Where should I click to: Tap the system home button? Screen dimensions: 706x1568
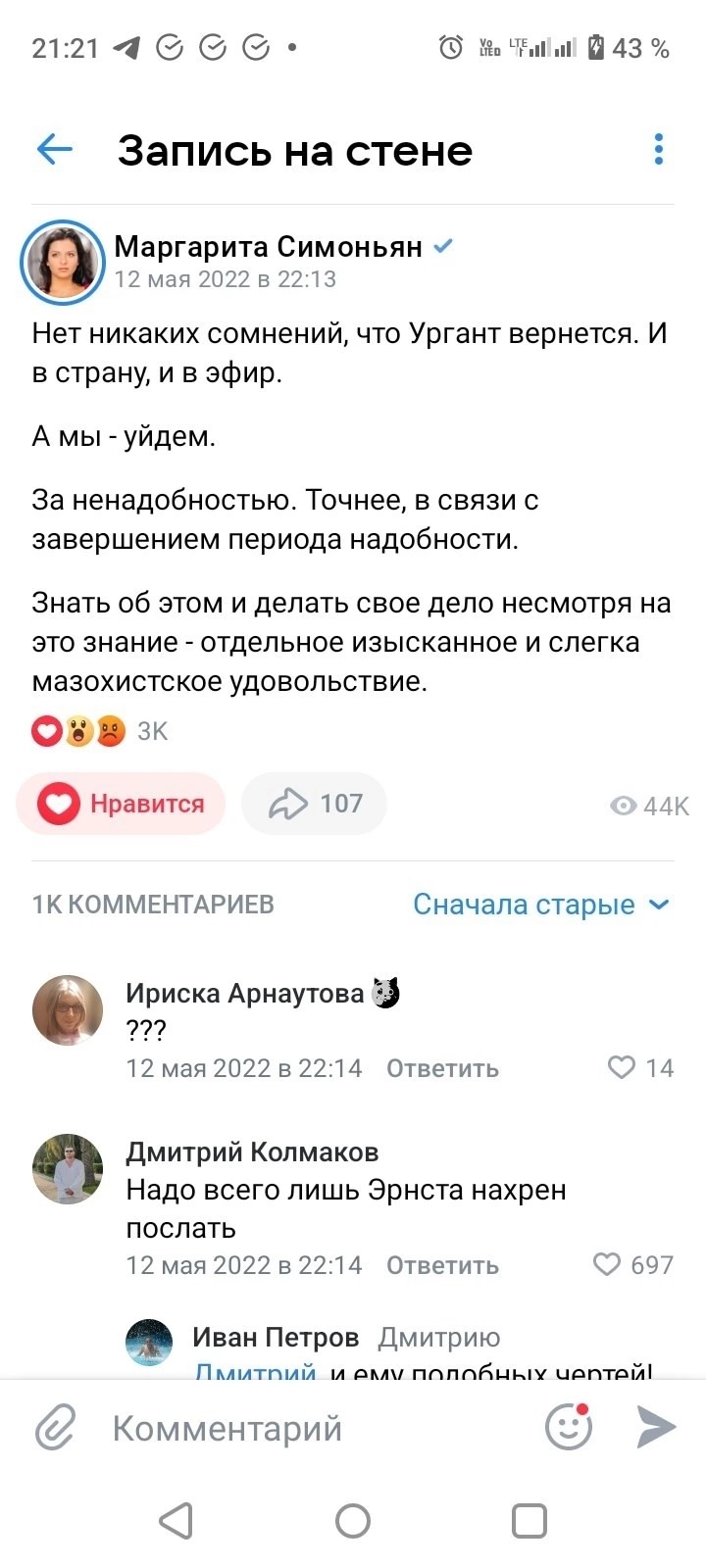[x=353, y=1521]
